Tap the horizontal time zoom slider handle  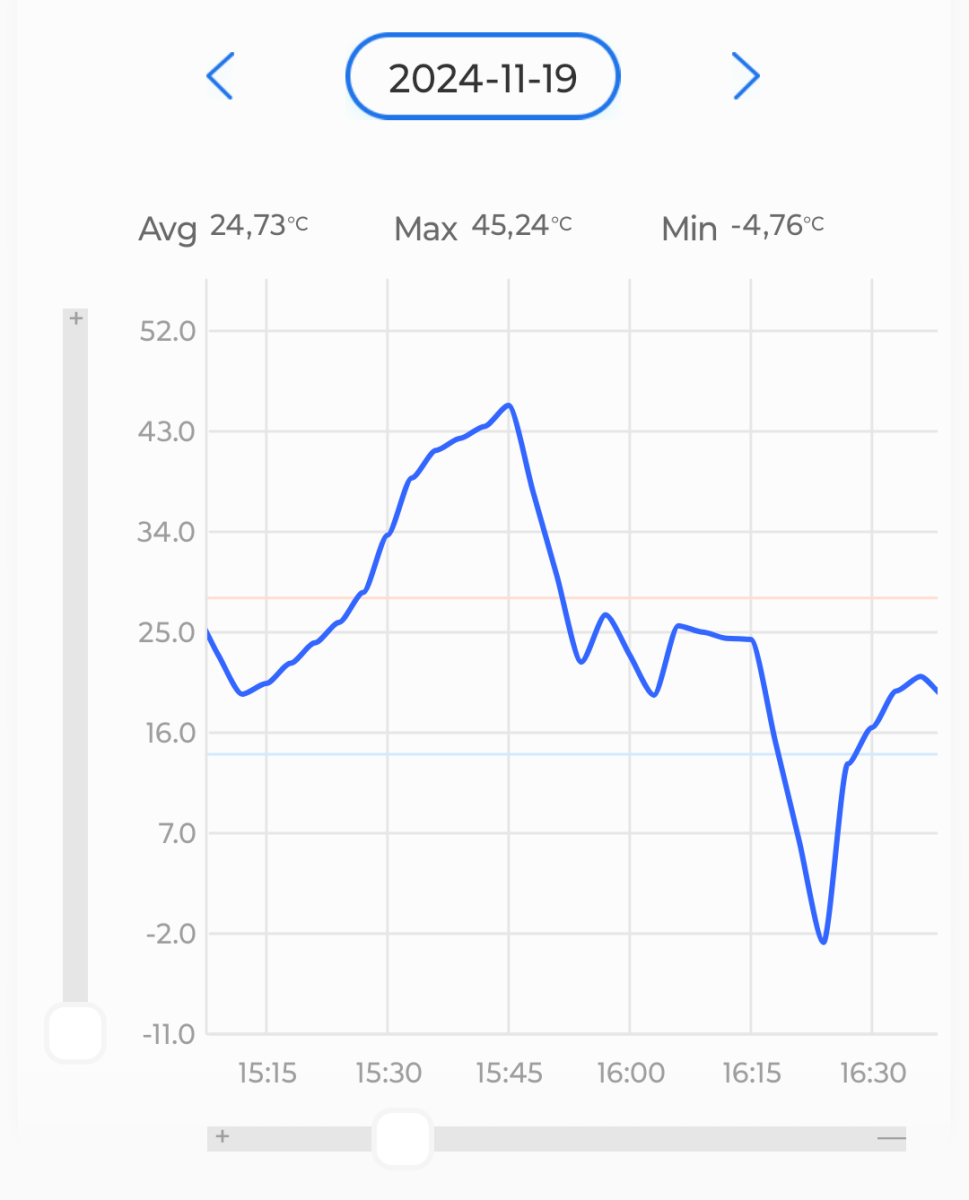click(403, 1138)
